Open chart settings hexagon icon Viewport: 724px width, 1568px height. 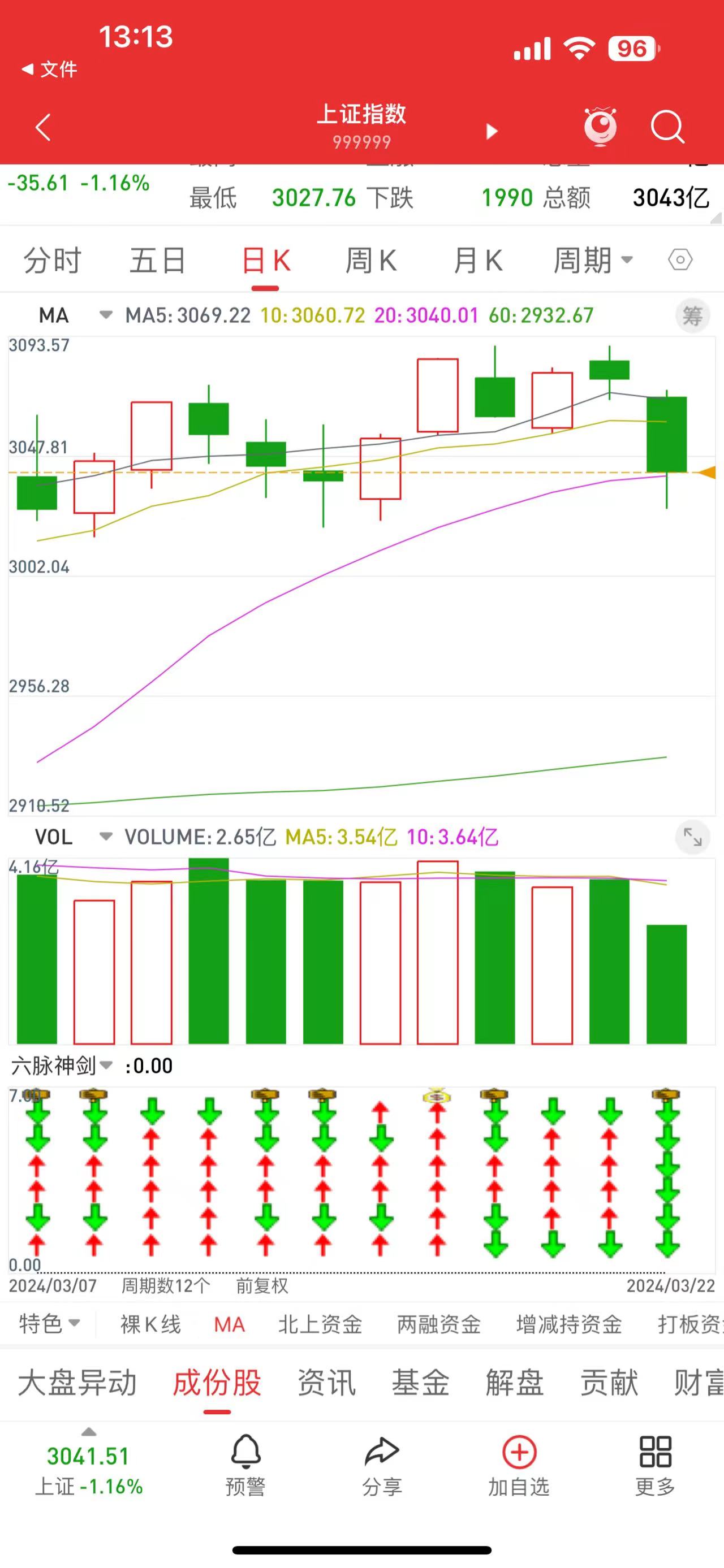coord(679,260)
